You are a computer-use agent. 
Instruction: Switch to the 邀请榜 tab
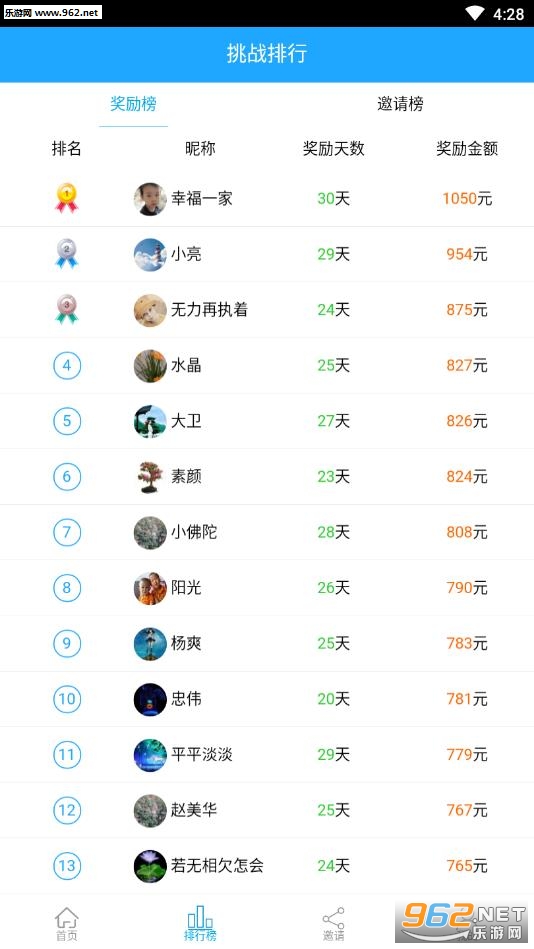[x=400, y=104]
